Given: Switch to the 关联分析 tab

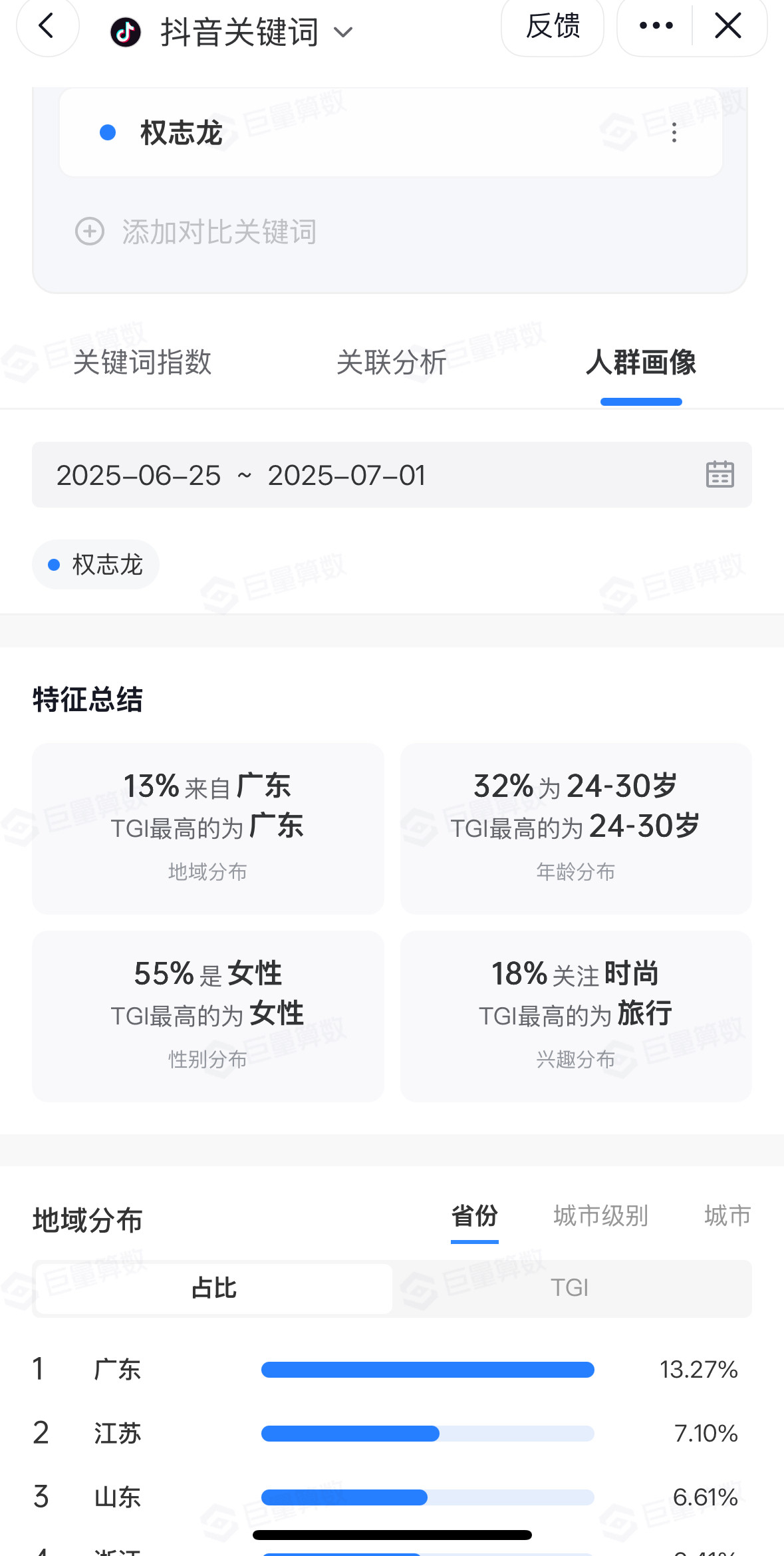Looking at the screenshot, I should [392, 363].
